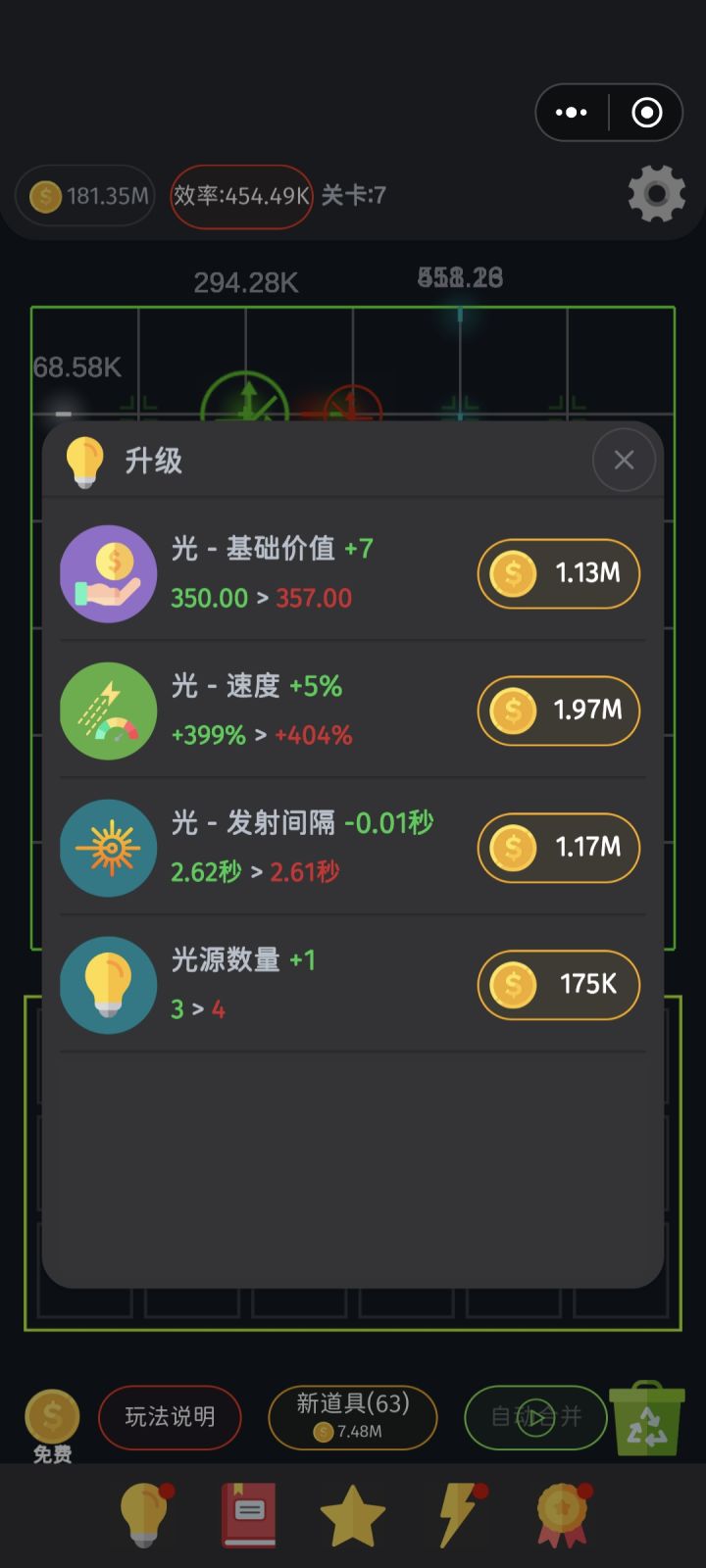Open the medal achievements icon
The width and height of the screenshot is (706, 1568).
561,1513
